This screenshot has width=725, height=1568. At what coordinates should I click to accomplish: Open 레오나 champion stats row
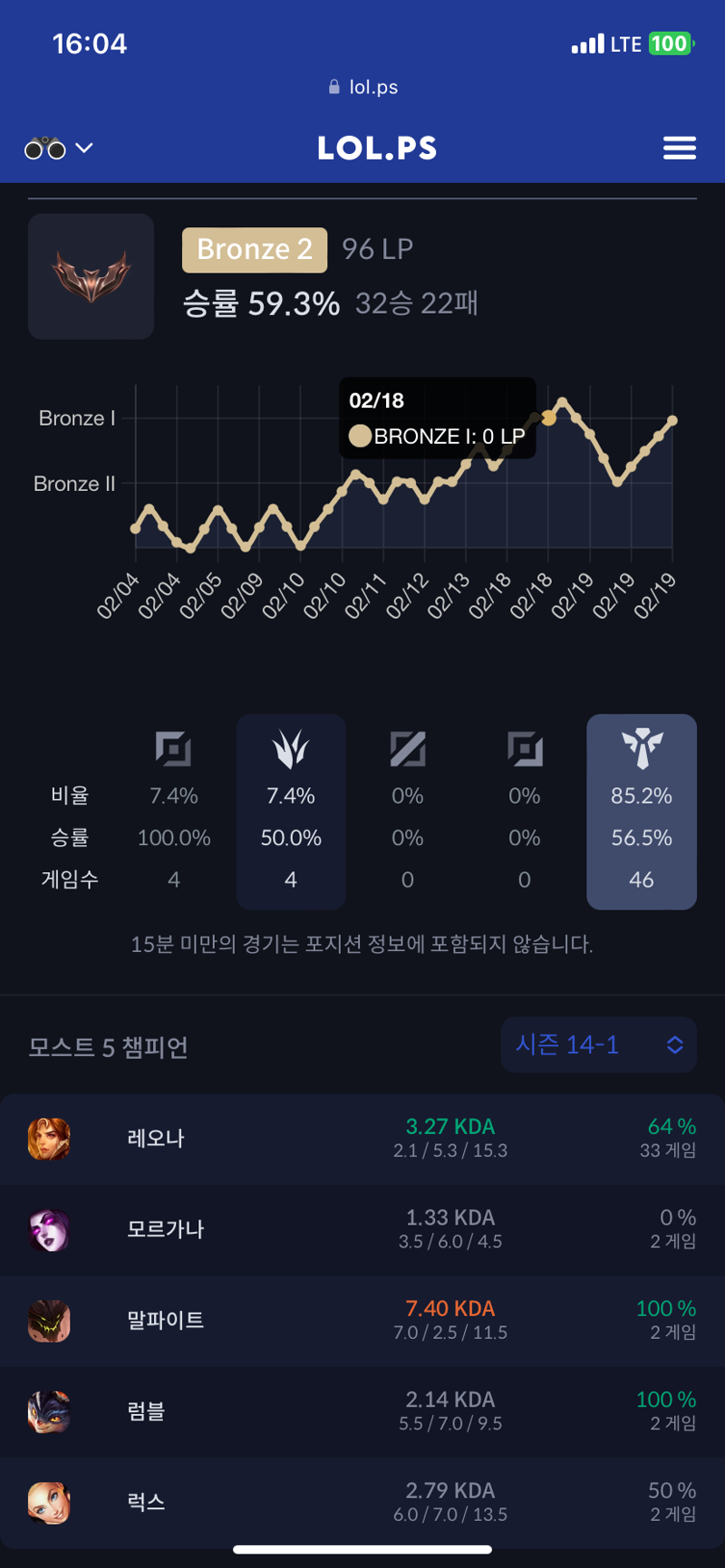click(362, 1139)
